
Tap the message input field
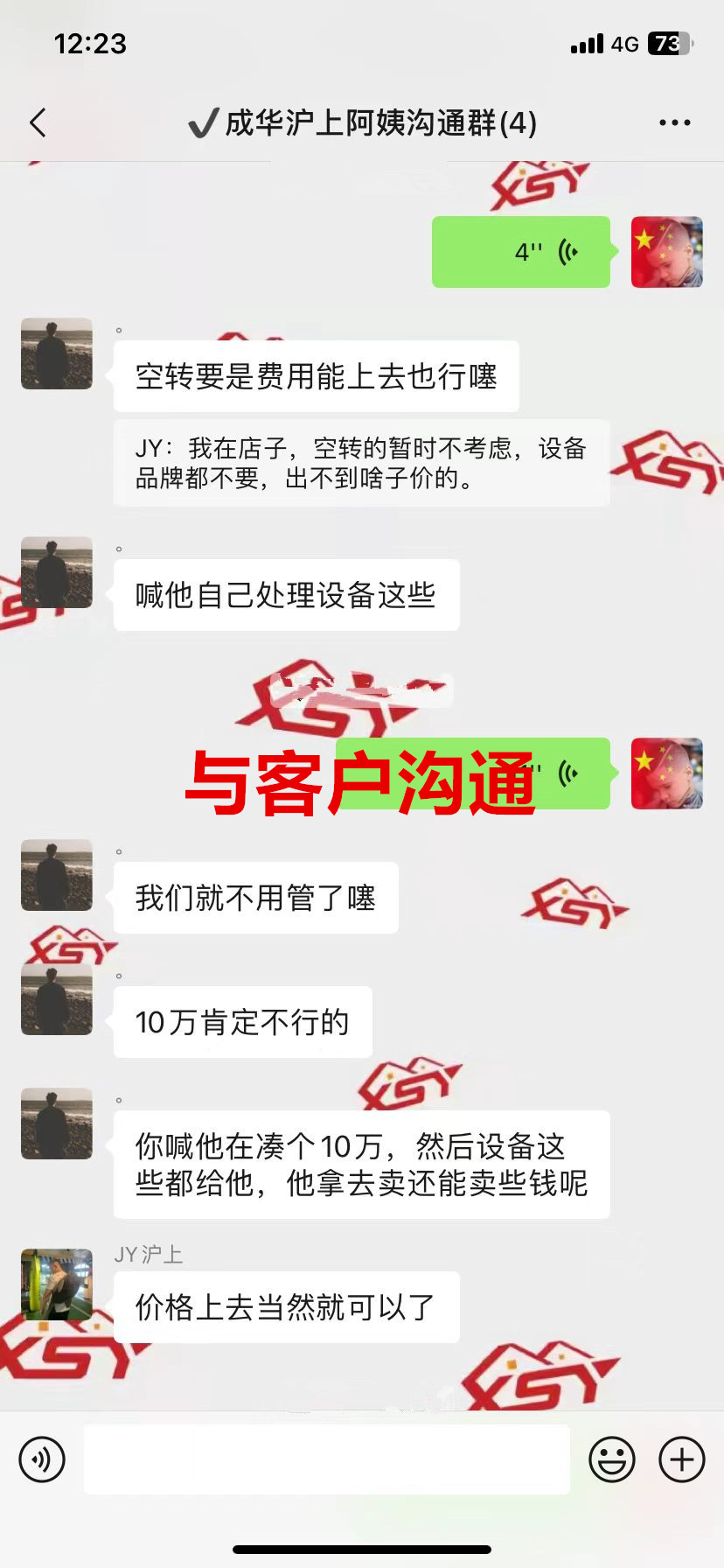point(326,1459)
